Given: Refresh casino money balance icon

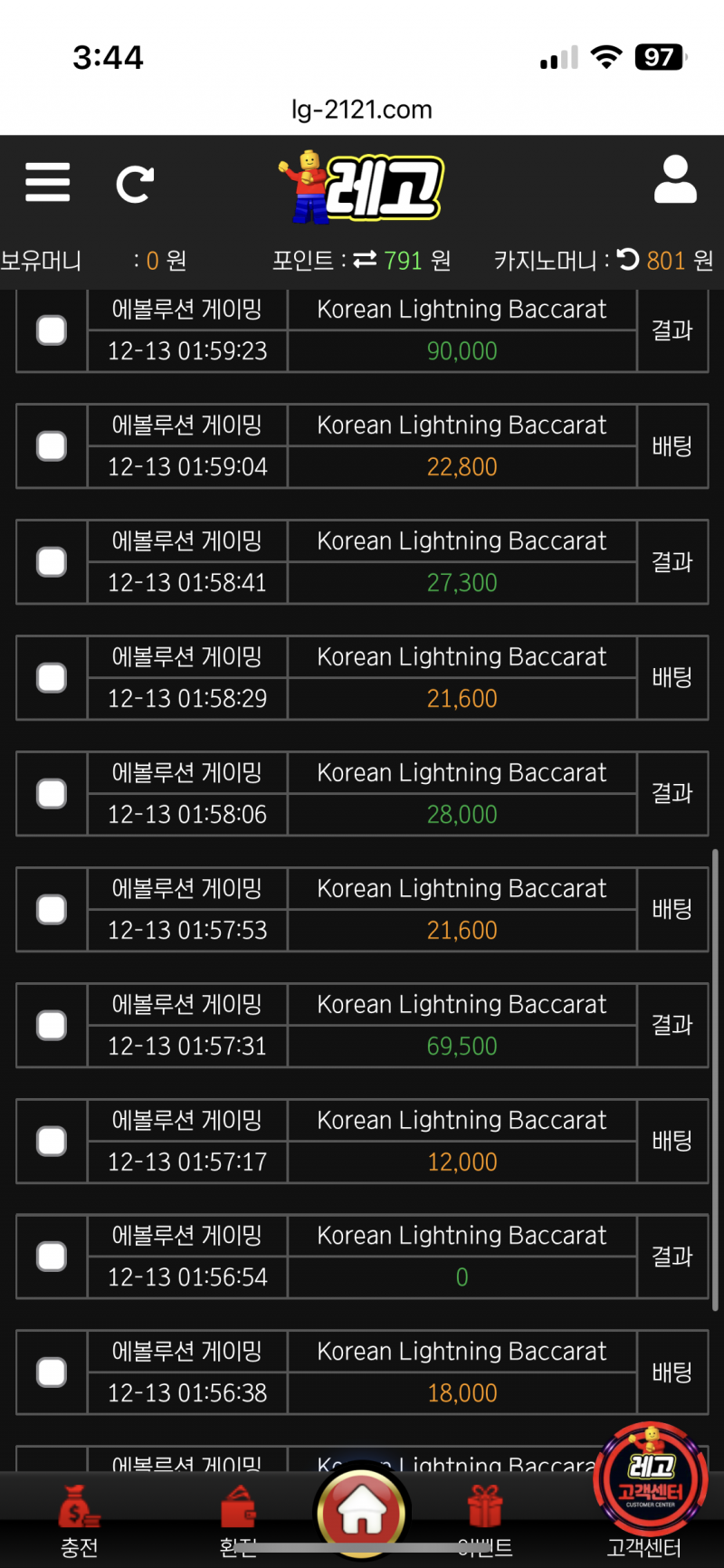Looking at the screenshot, I should (628, 261).
